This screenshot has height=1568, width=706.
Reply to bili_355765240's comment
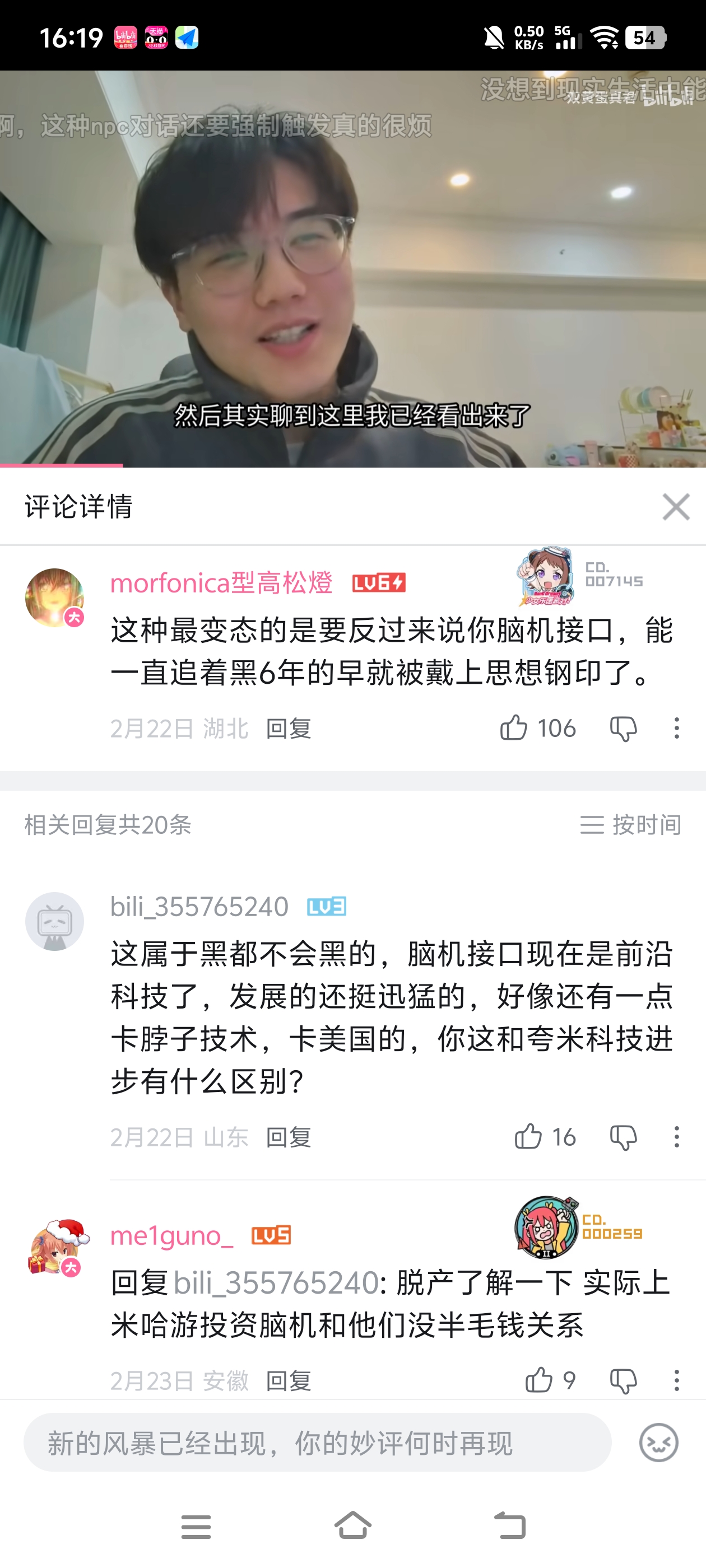[289, 1137]
